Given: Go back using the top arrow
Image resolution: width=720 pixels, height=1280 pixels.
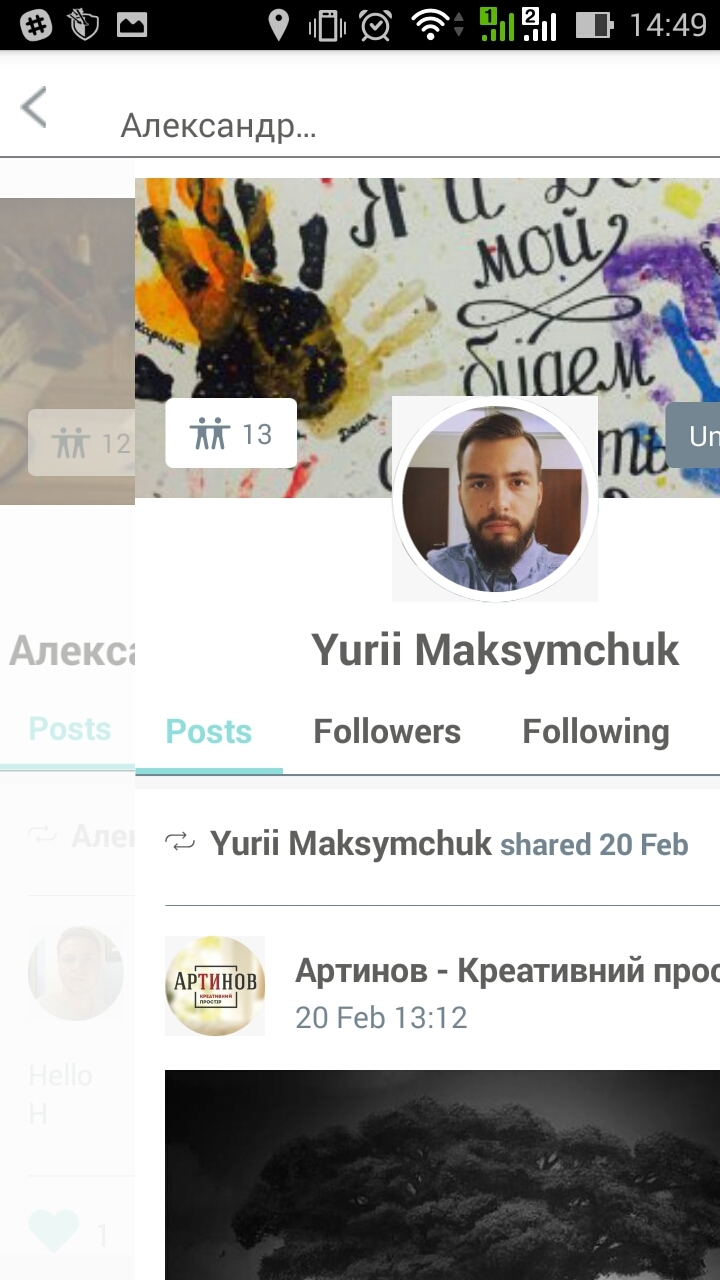Looking at the screenshot, I should (34, 107).
